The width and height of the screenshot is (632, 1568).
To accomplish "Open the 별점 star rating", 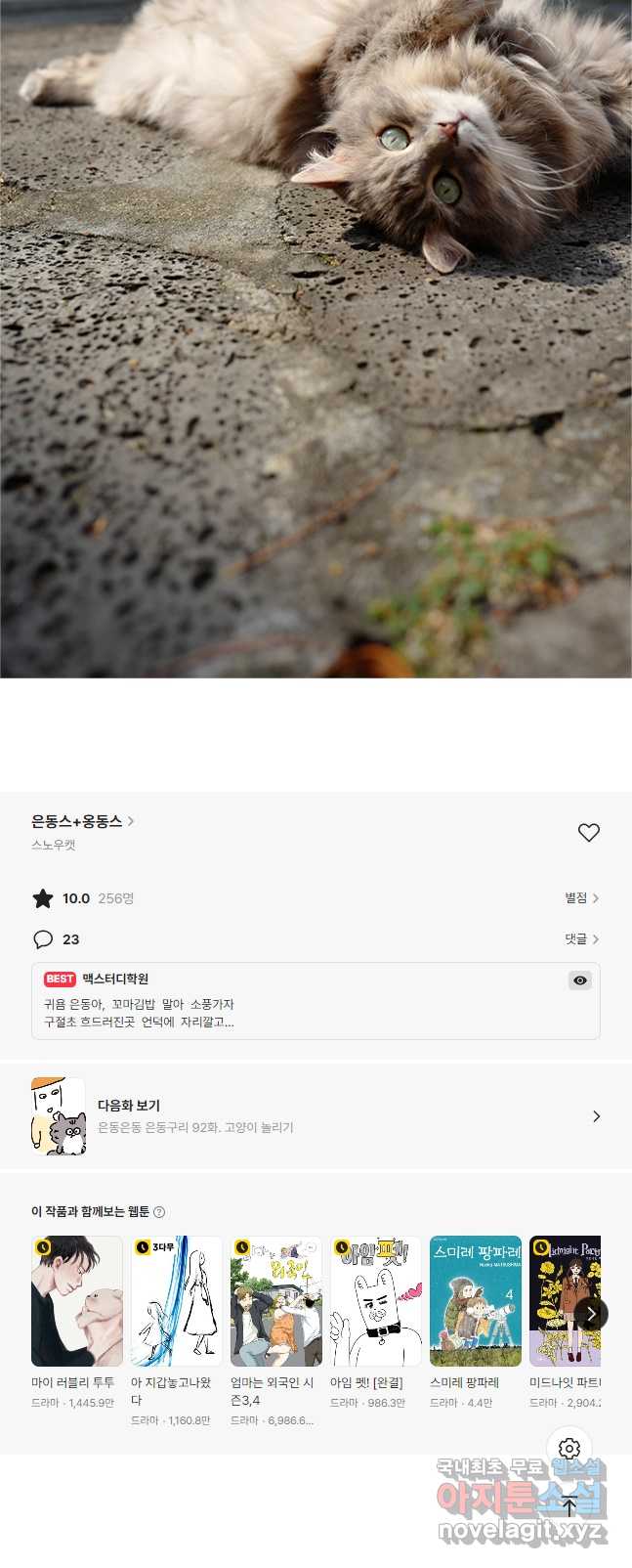I will coord(581,897).
